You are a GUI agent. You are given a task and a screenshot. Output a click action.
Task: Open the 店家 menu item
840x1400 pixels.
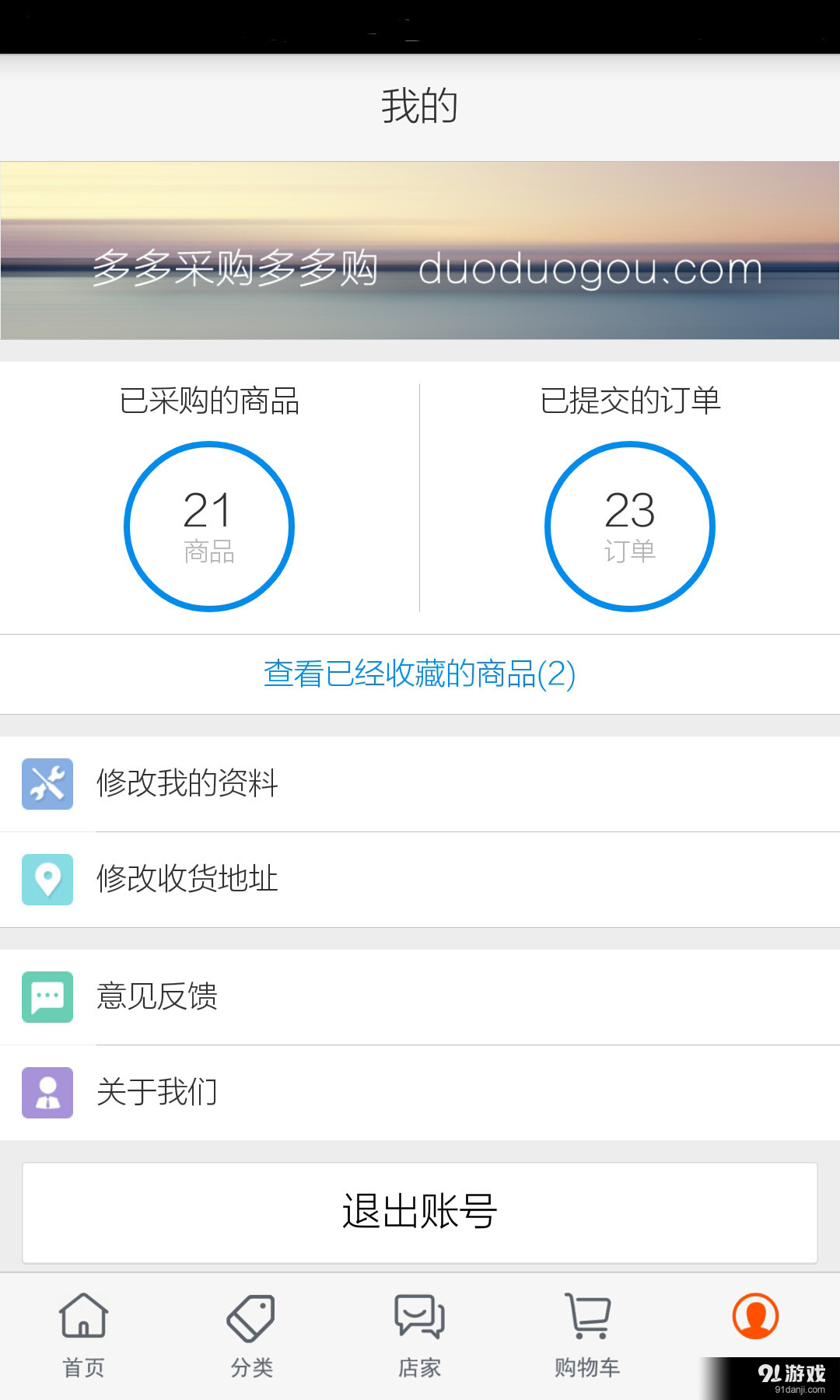point(419,1334)
